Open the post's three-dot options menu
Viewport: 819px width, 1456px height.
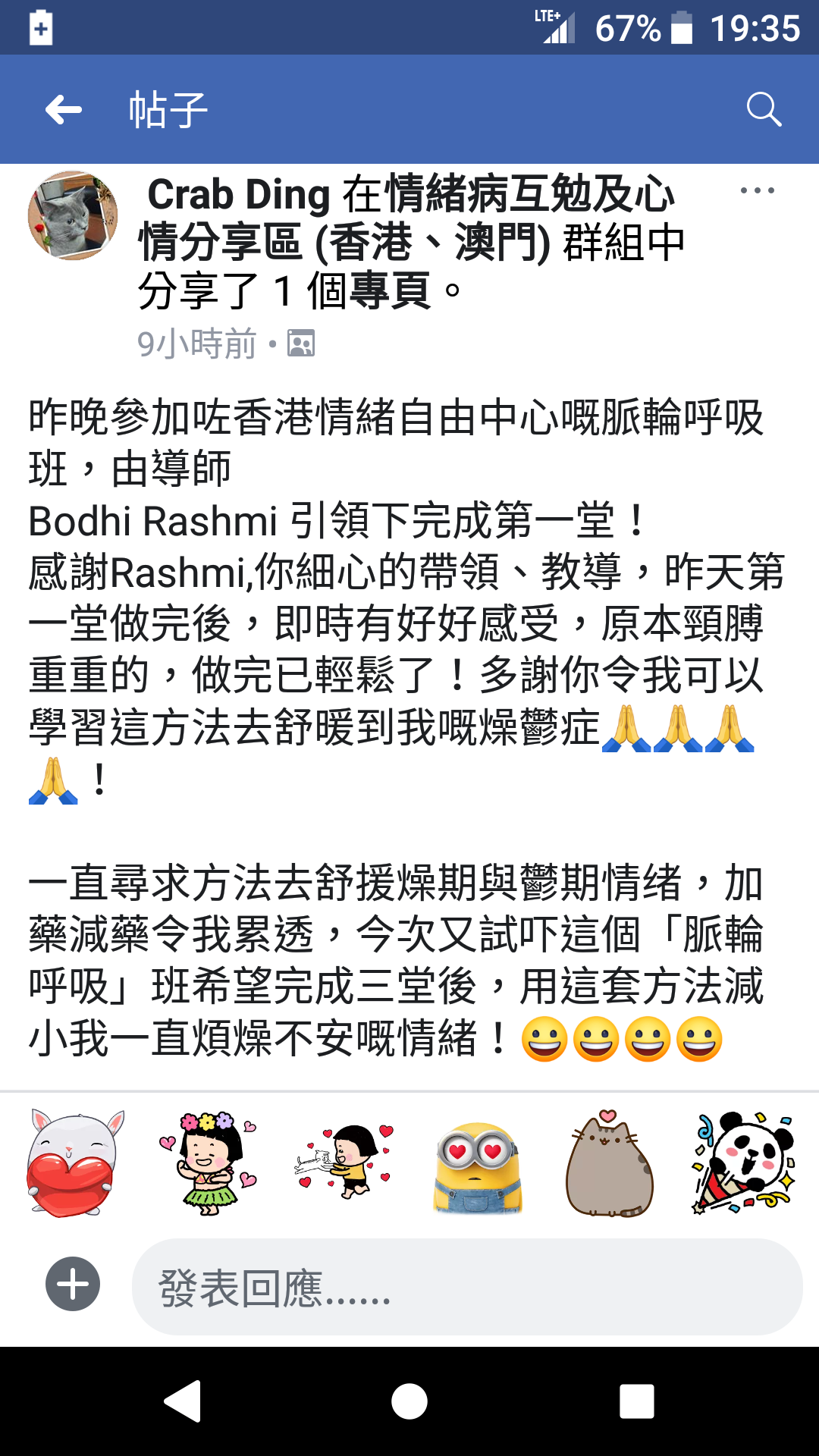click(757, 190)
